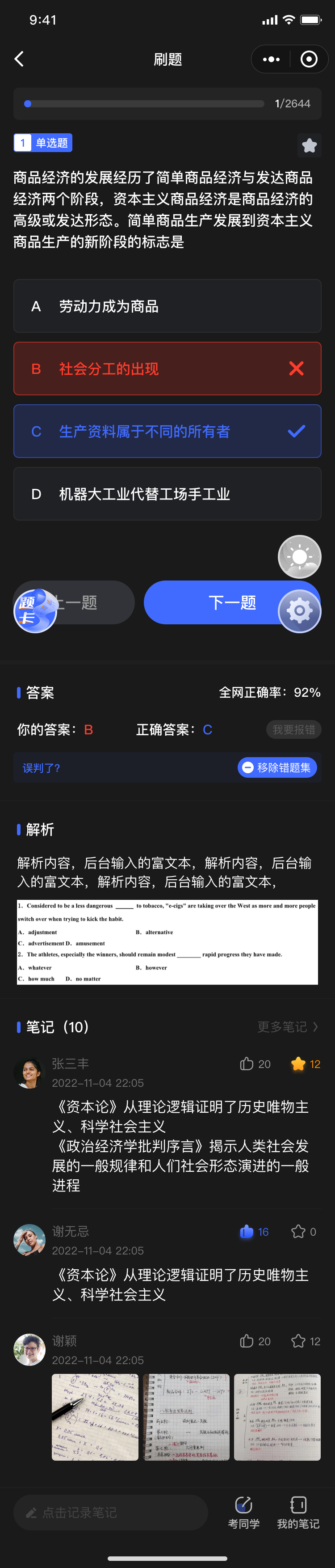Toggle the day/night mode sun button
This screenshot has width=335, height=1568.
click(x=299, y=556)
